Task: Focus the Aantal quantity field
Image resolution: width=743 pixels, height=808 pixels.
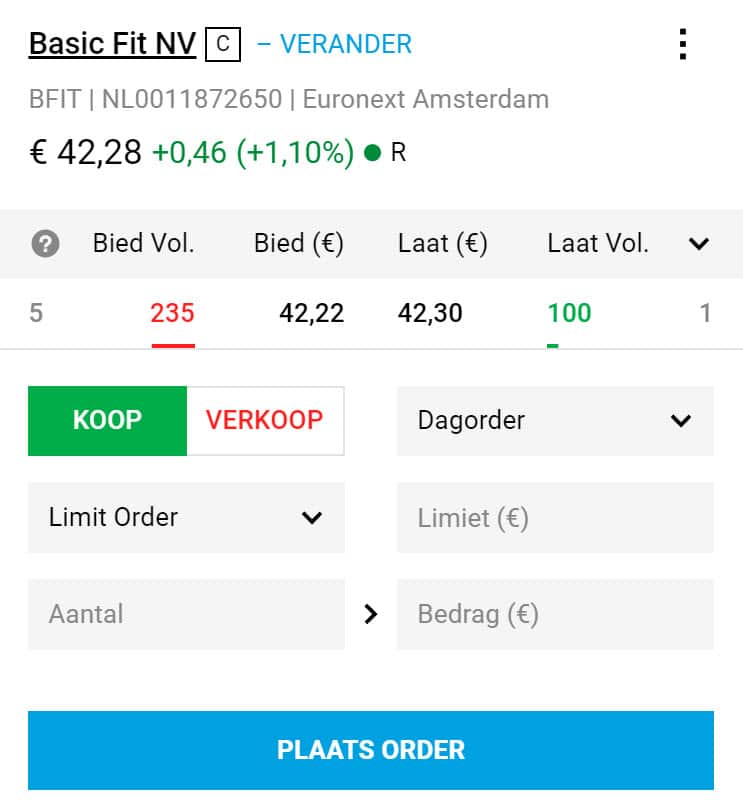Action: coord(186,613)
